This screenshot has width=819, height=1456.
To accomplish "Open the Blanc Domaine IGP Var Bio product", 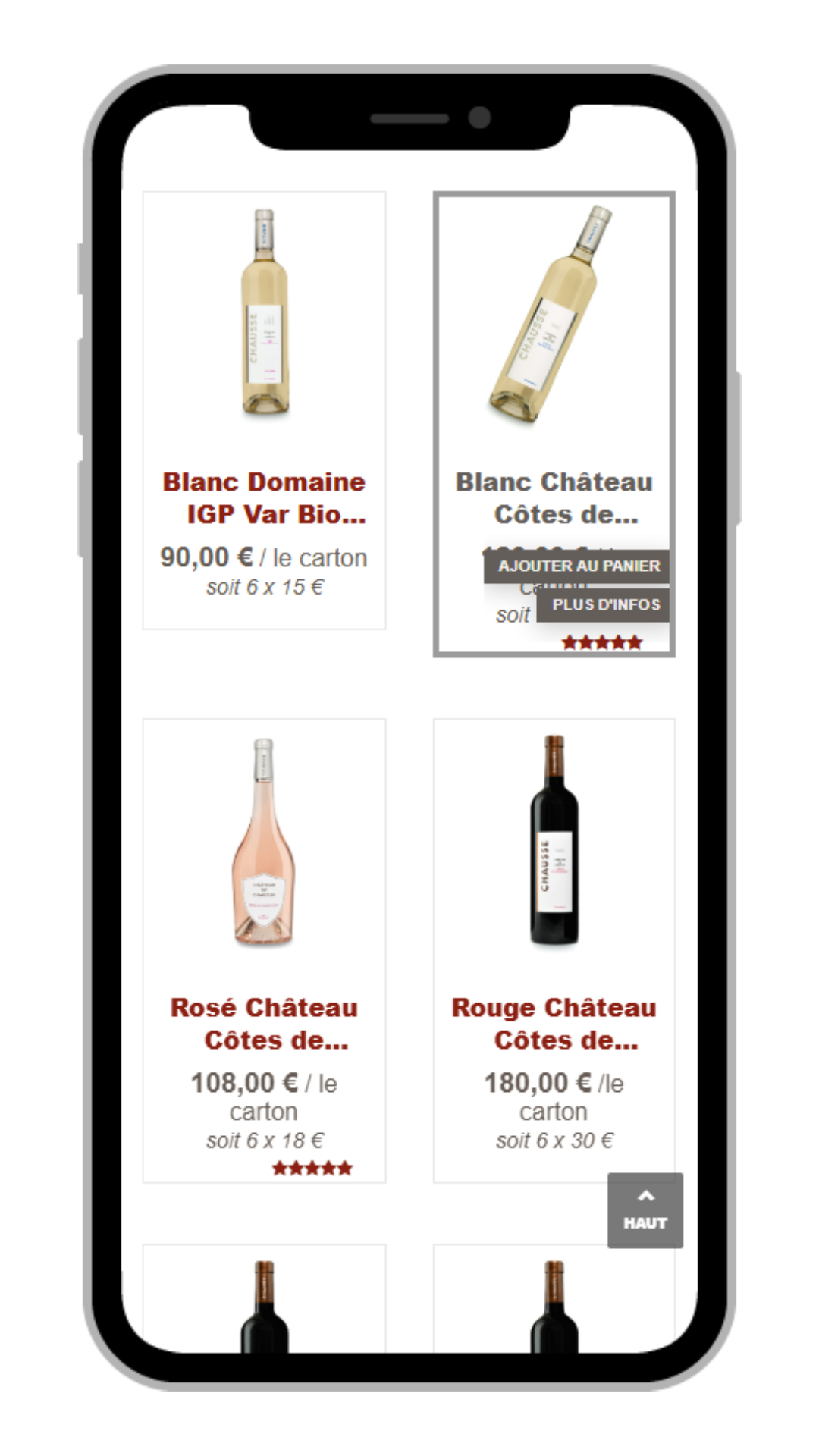I will coord(264,497).
